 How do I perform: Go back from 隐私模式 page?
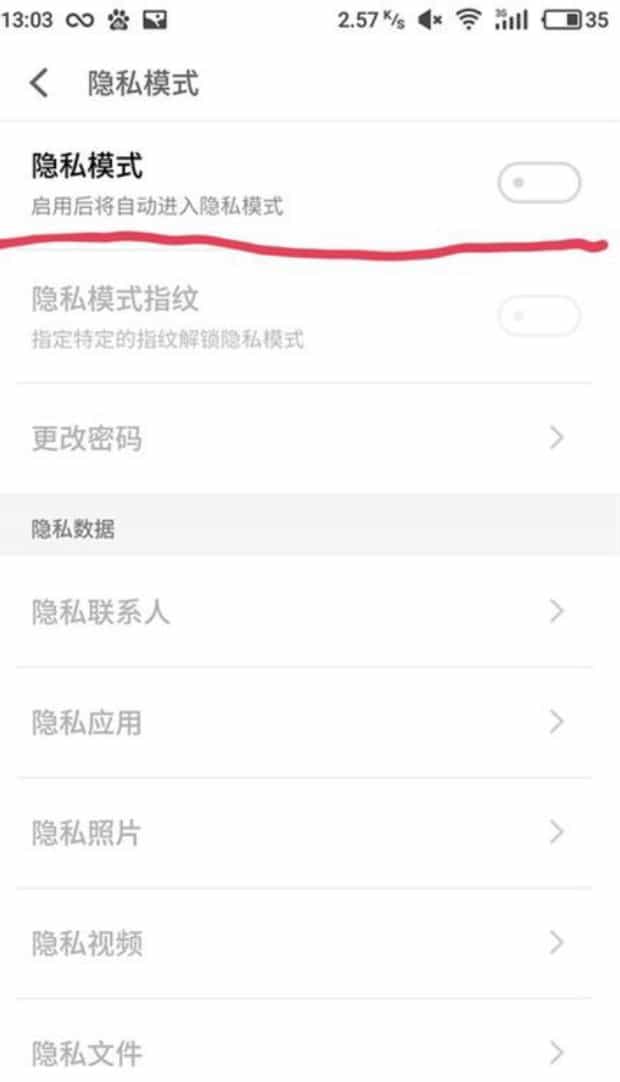(39, 83)
